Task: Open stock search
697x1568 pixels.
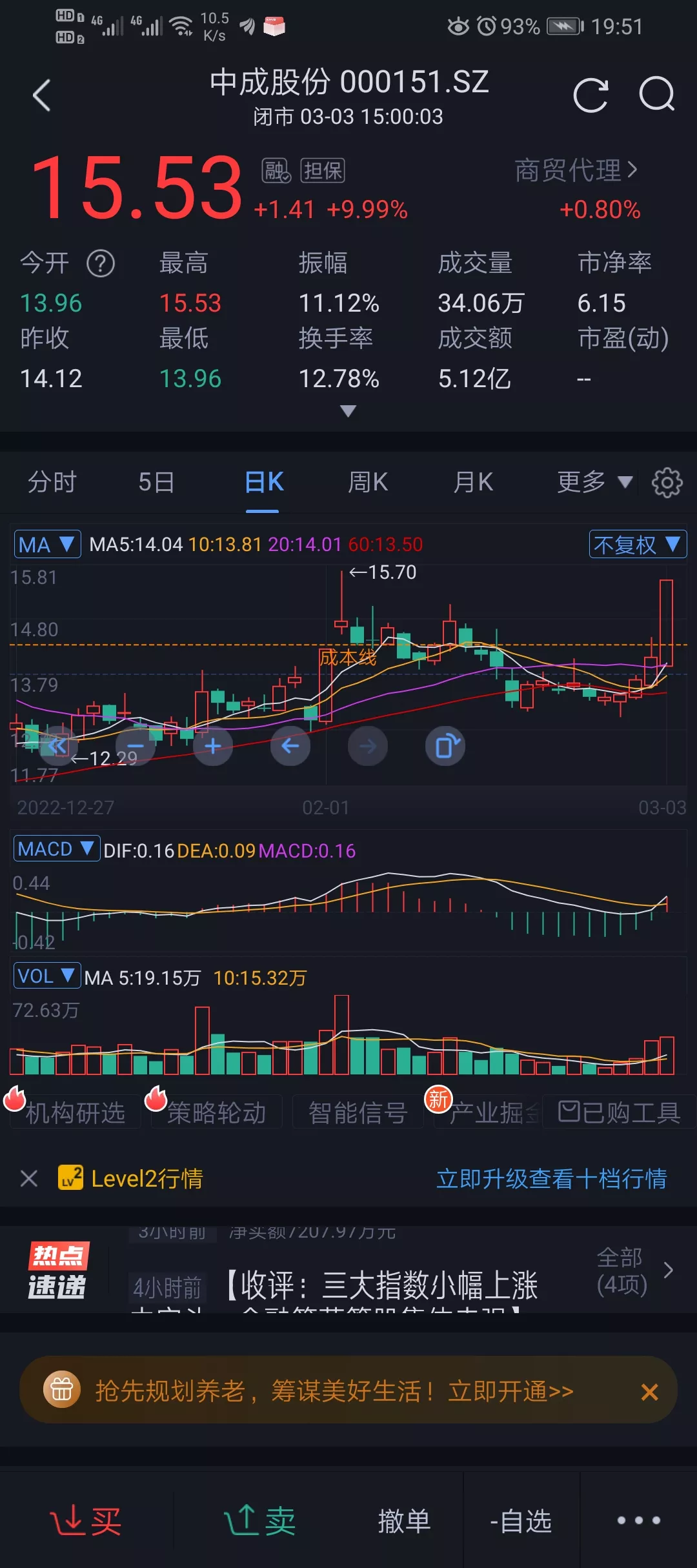Action: (x=656, y=95)
